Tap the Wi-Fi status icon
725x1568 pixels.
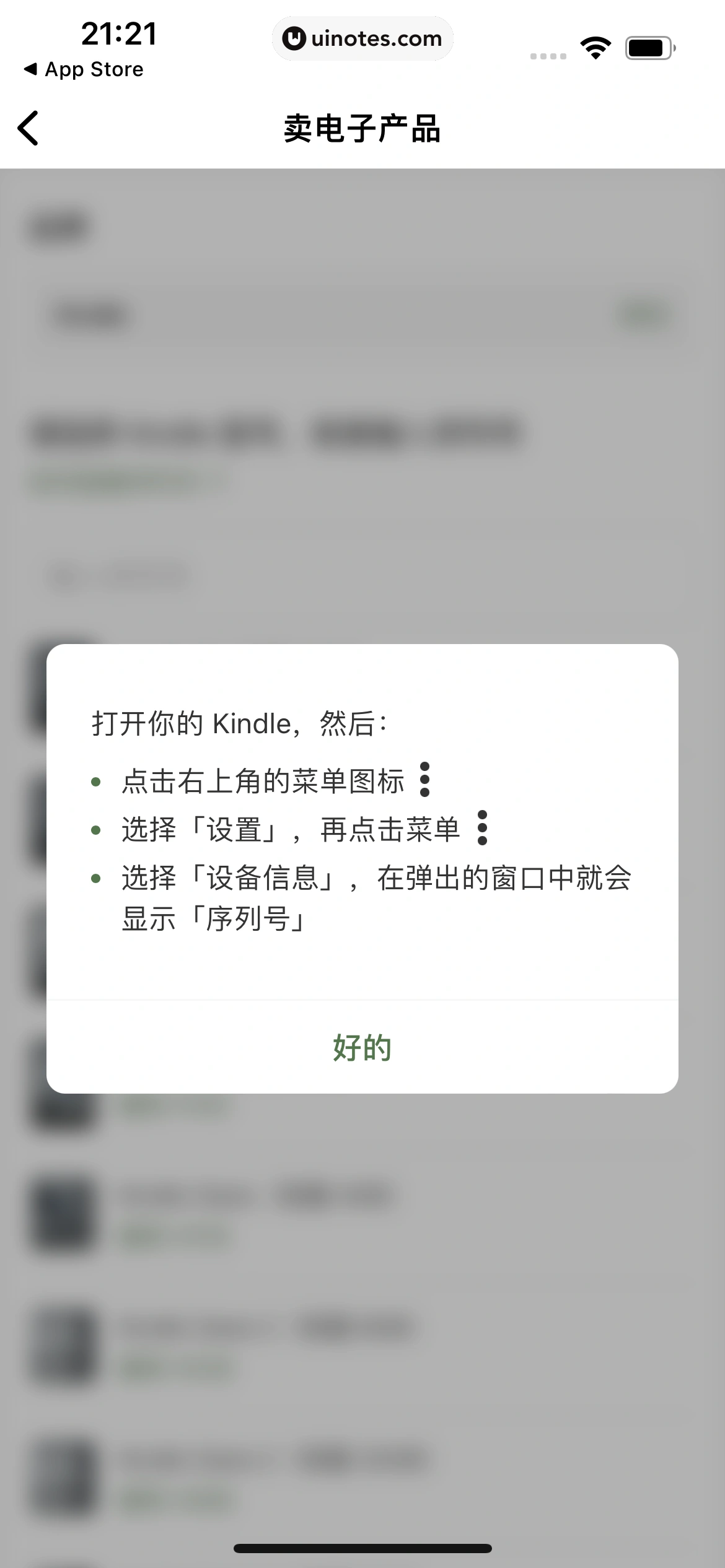pos(597,46)
